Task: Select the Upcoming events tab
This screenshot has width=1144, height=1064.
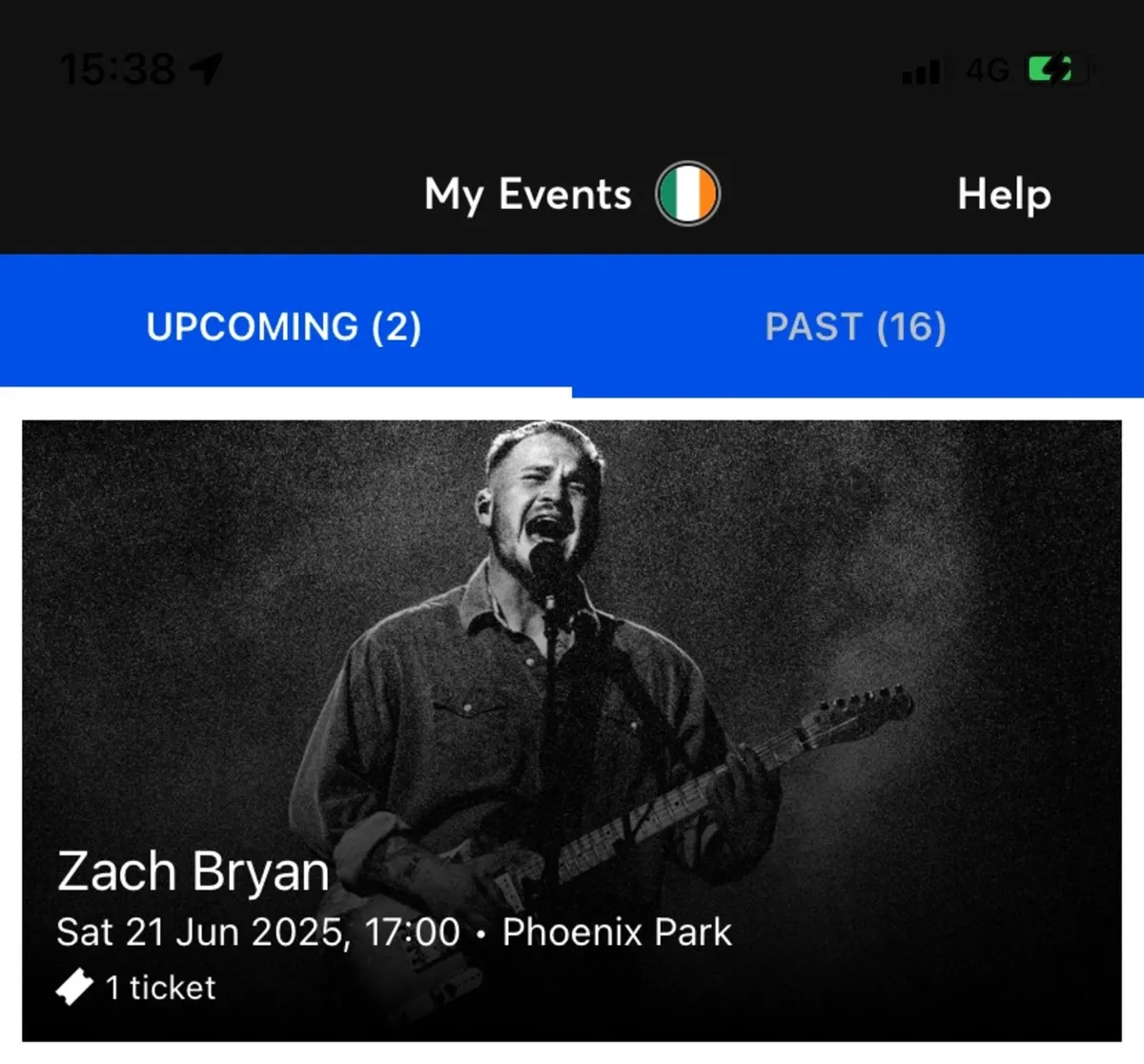Action: [284, 327]
